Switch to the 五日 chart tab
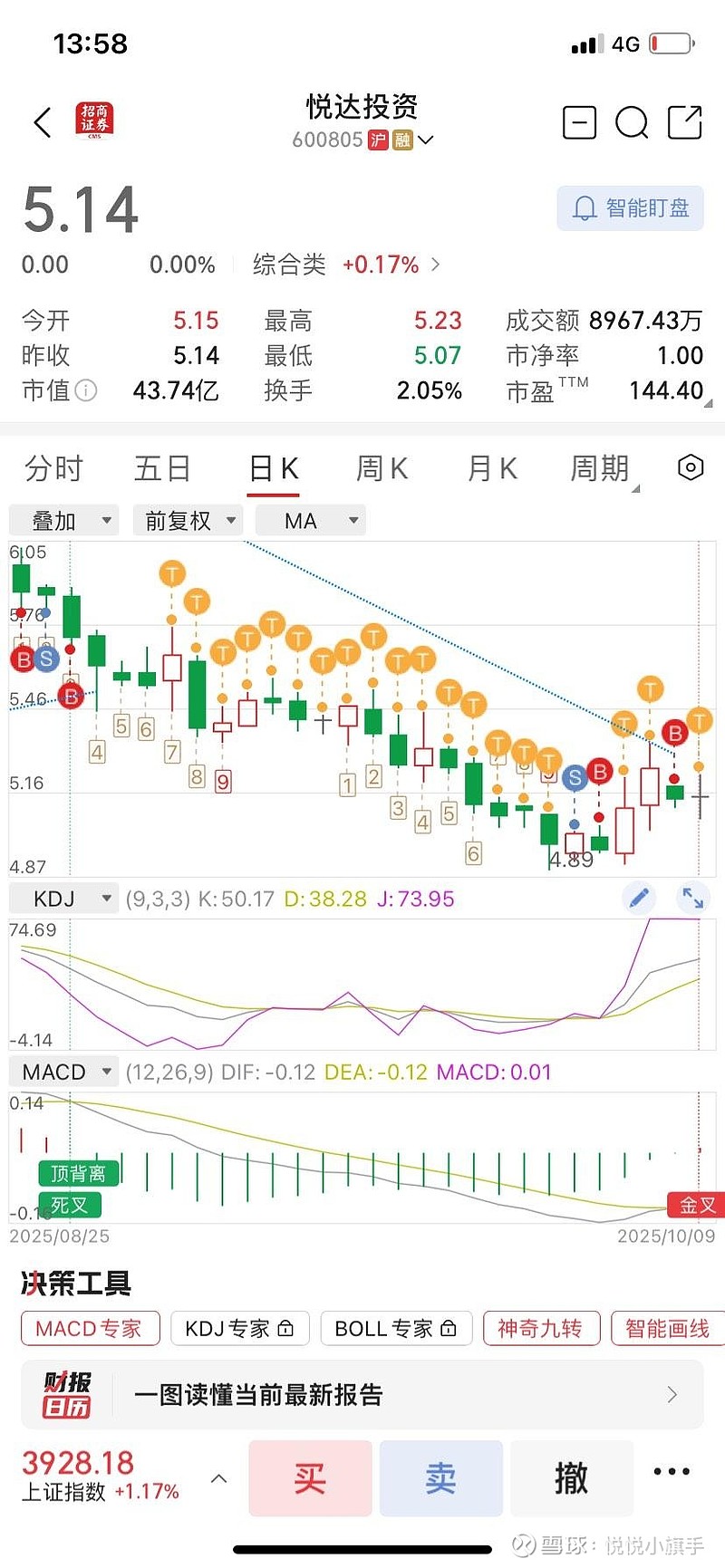Image resolution: width=725 pixels, height=1568 pixels. click(x=162, y=468)
